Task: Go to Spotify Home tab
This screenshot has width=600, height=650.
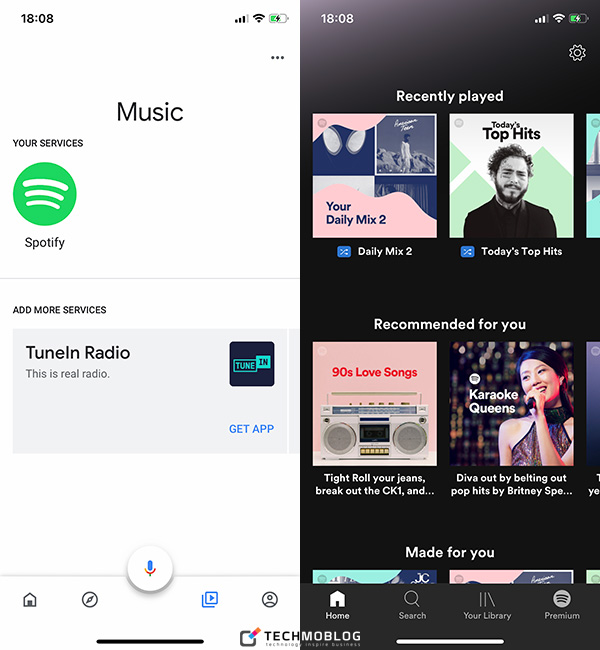Action: [338, 605]
